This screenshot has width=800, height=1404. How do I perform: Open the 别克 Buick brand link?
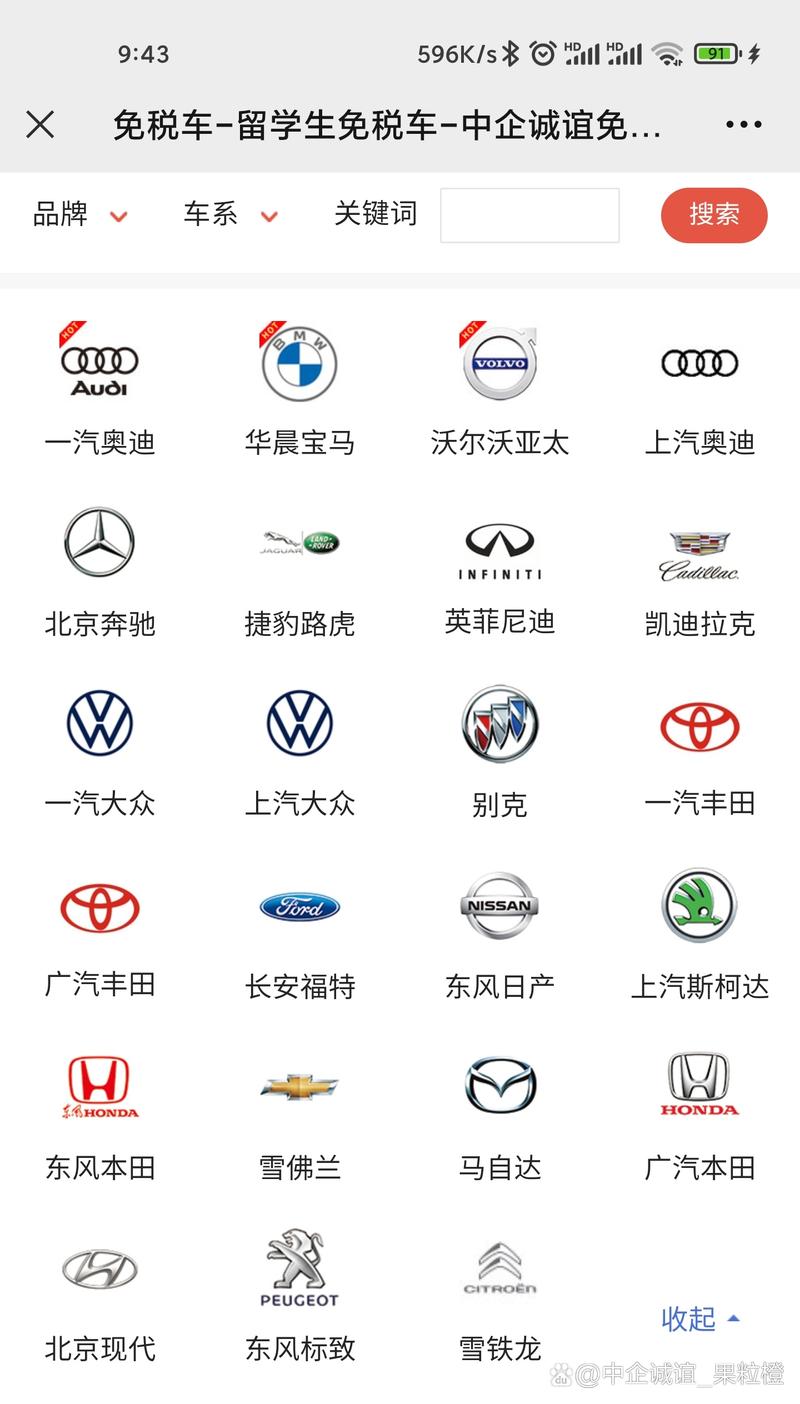point(500,725)
